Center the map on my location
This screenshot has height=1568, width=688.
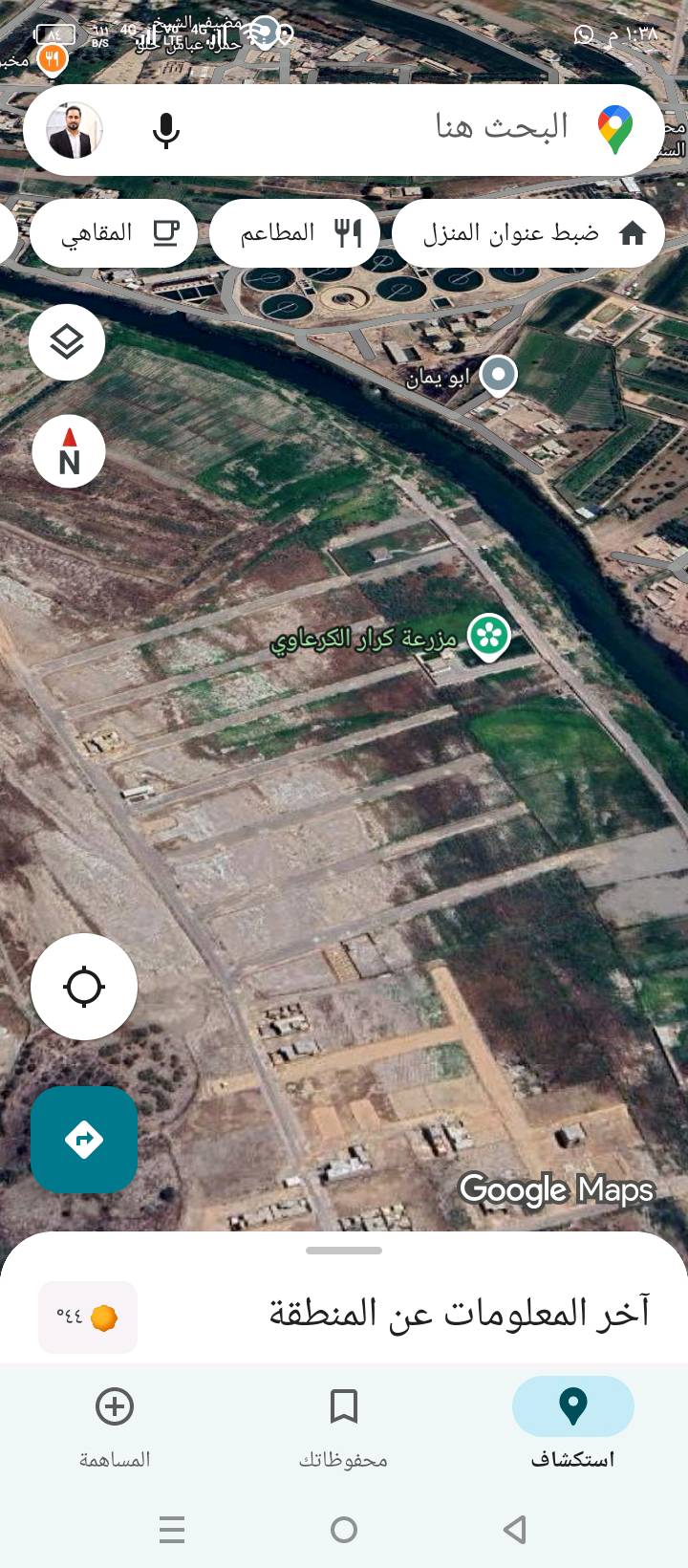coord(84,987)
